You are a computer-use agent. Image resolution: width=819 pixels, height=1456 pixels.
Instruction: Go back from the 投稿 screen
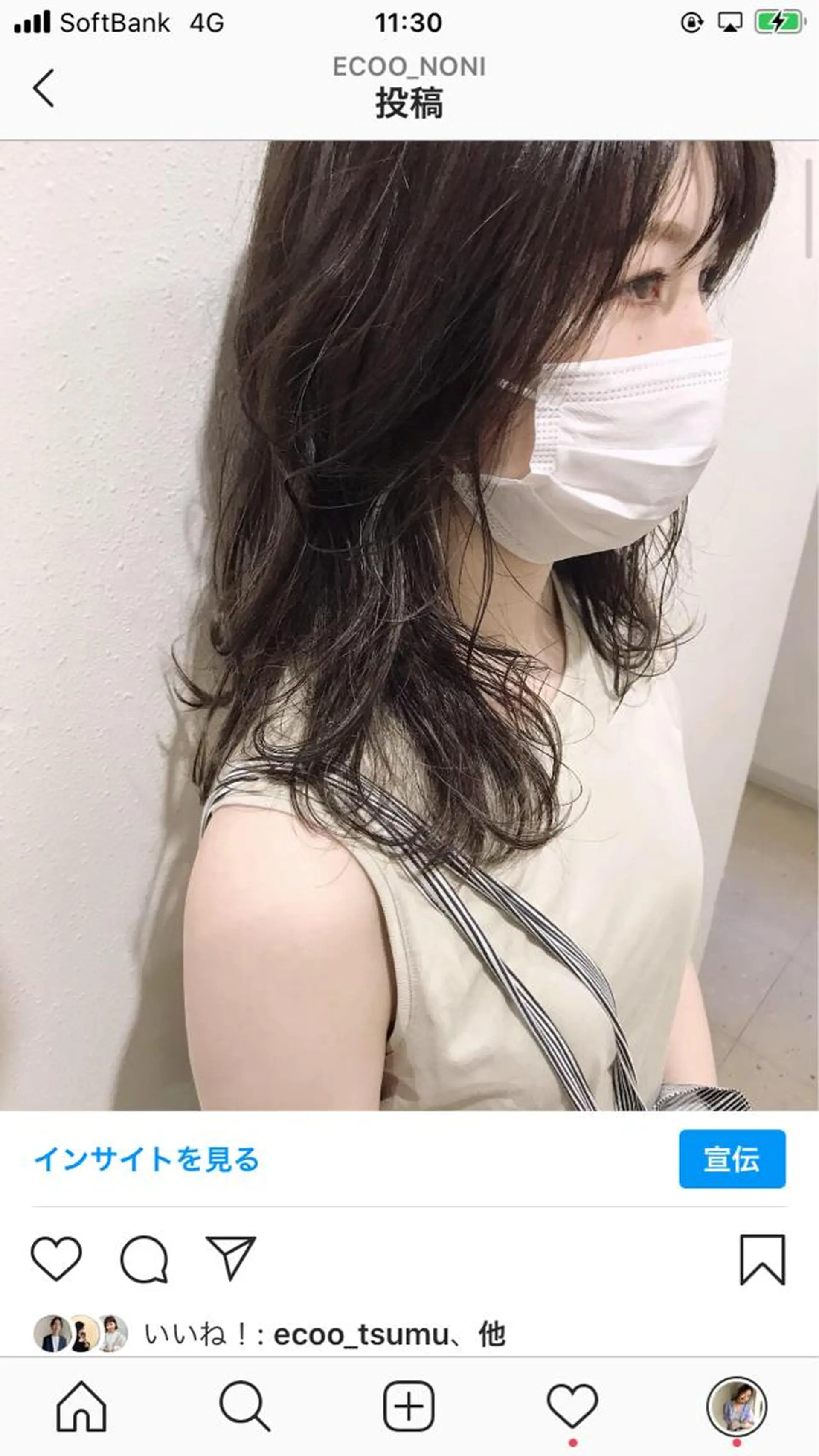tap(44, 88)
